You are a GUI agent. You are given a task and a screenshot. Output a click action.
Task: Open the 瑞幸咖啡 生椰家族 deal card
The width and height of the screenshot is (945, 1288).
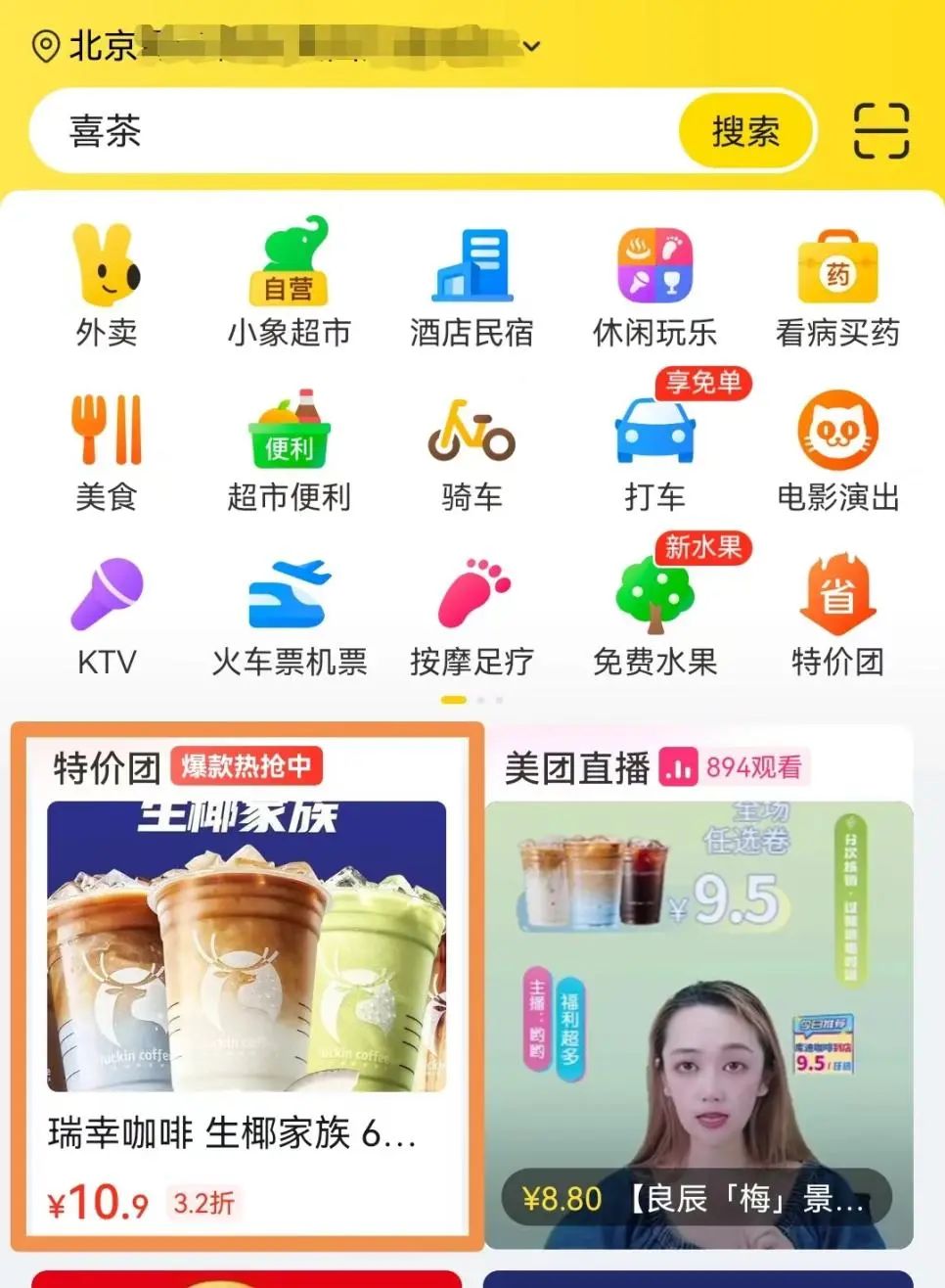[247, 989]
